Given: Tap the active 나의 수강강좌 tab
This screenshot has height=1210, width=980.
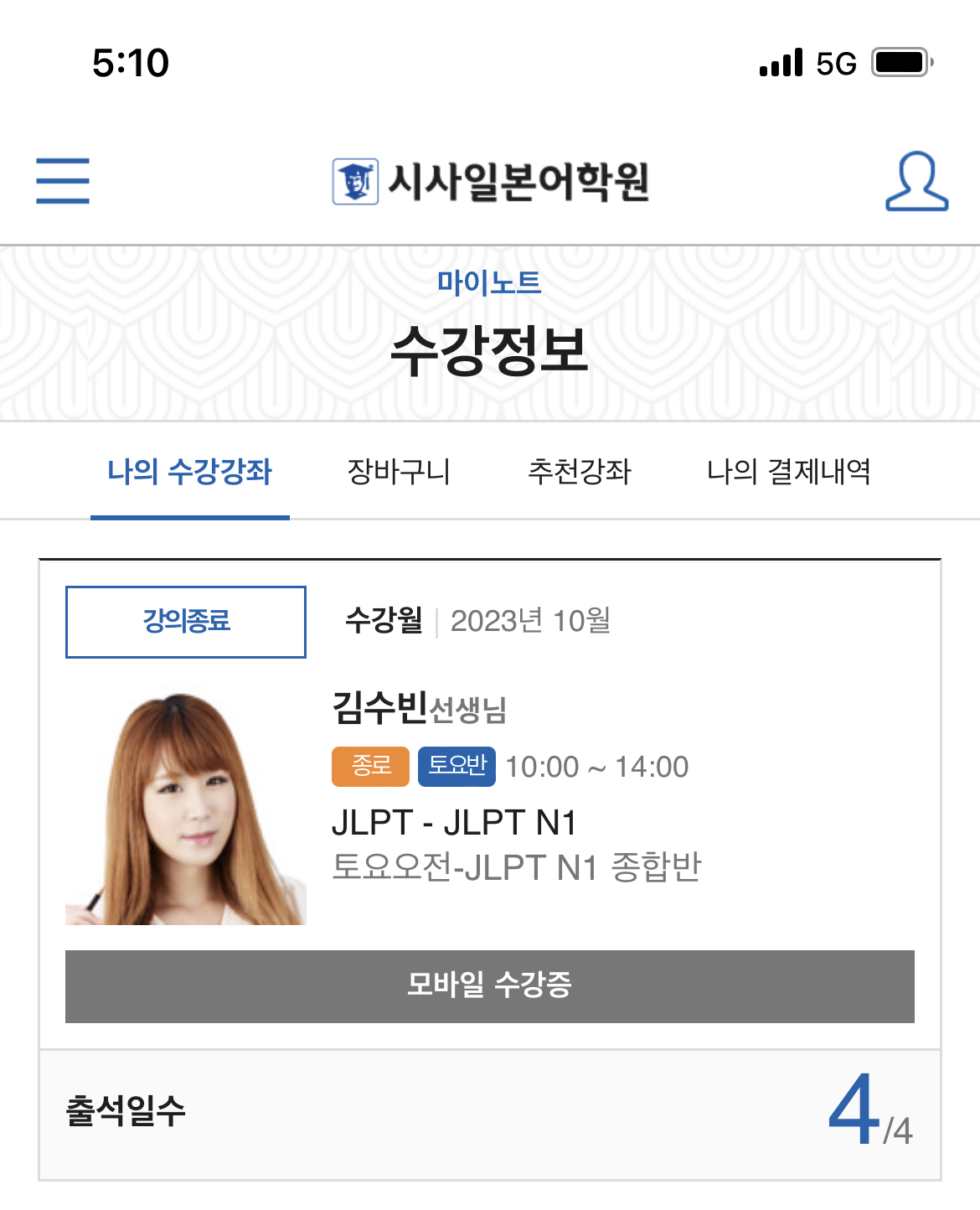Looking at the screenshot, I should coord(189,473).
